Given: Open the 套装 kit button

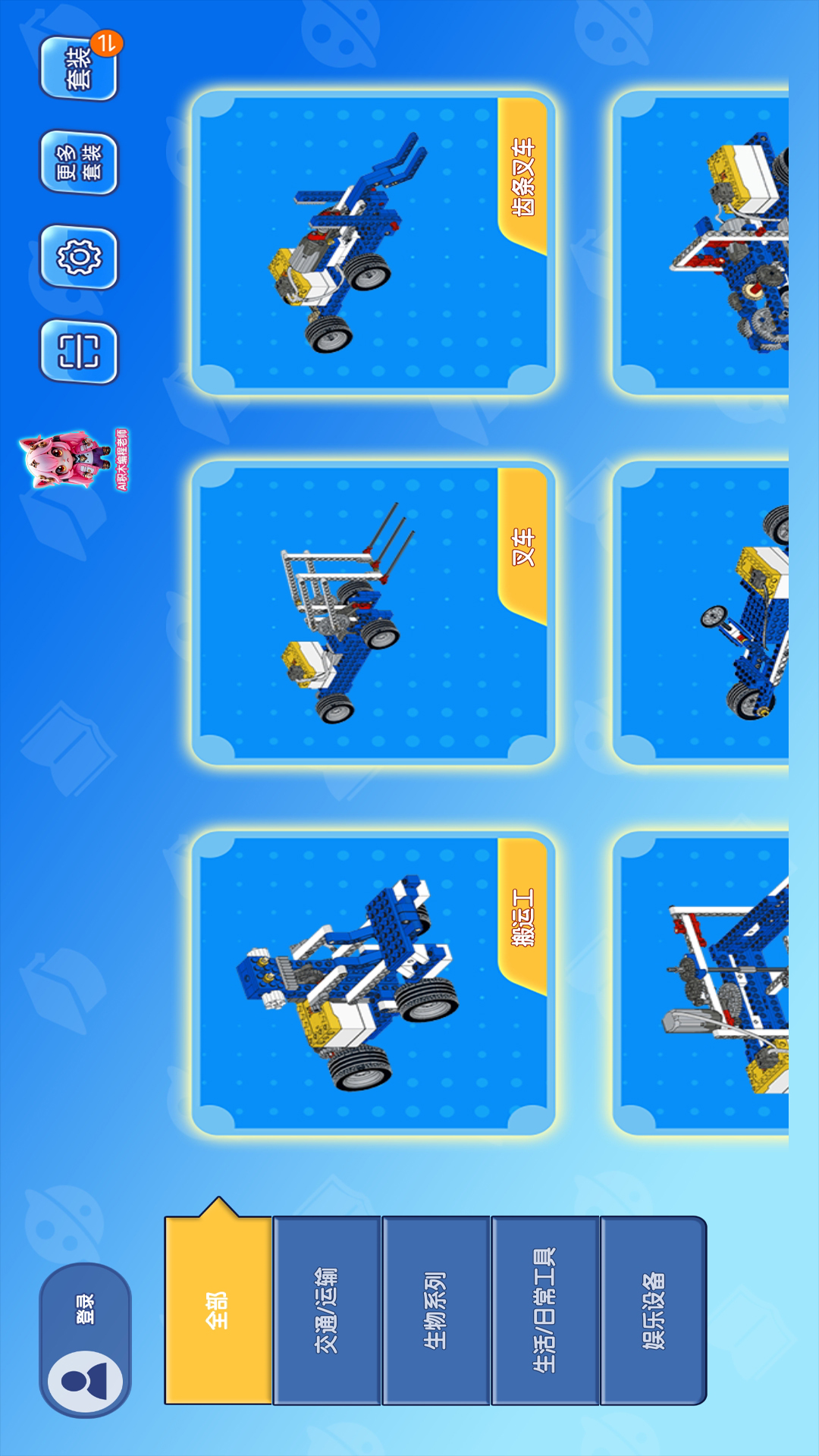Looking at the screenshot, I should (x=79, y=68).
